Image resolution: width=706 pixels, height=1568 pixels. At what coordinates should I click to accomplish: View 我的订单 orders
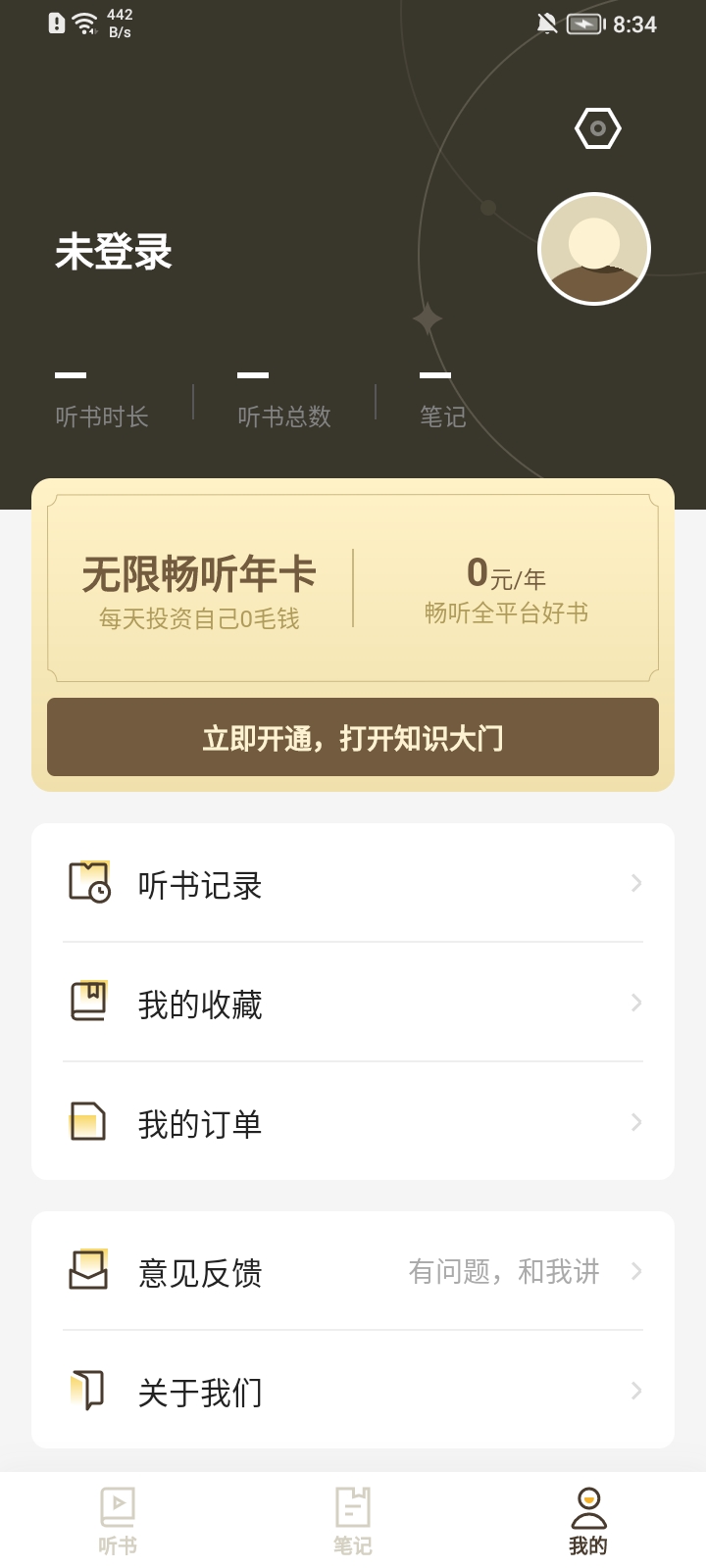coord(353,1123)
